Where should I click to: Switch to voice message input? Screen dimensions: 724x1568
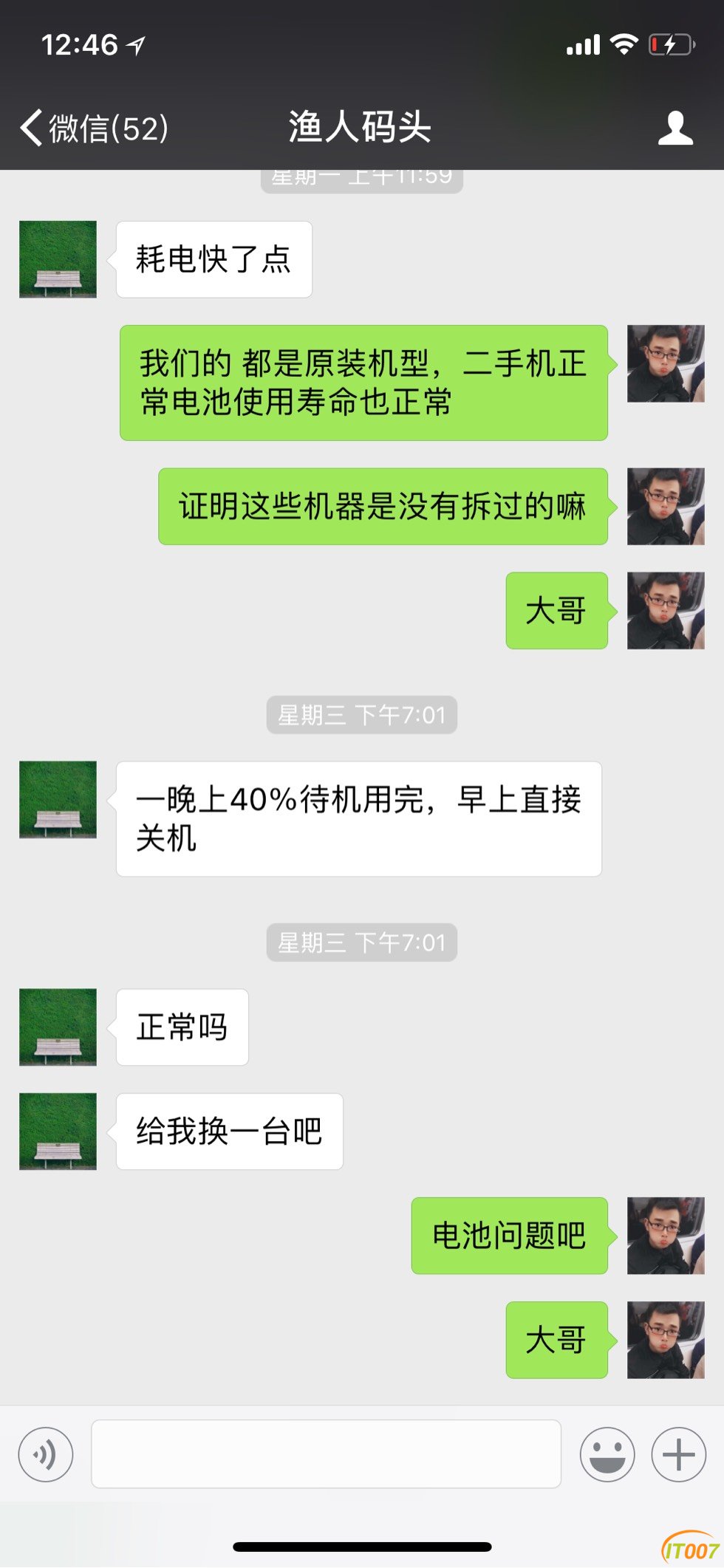46,1454
